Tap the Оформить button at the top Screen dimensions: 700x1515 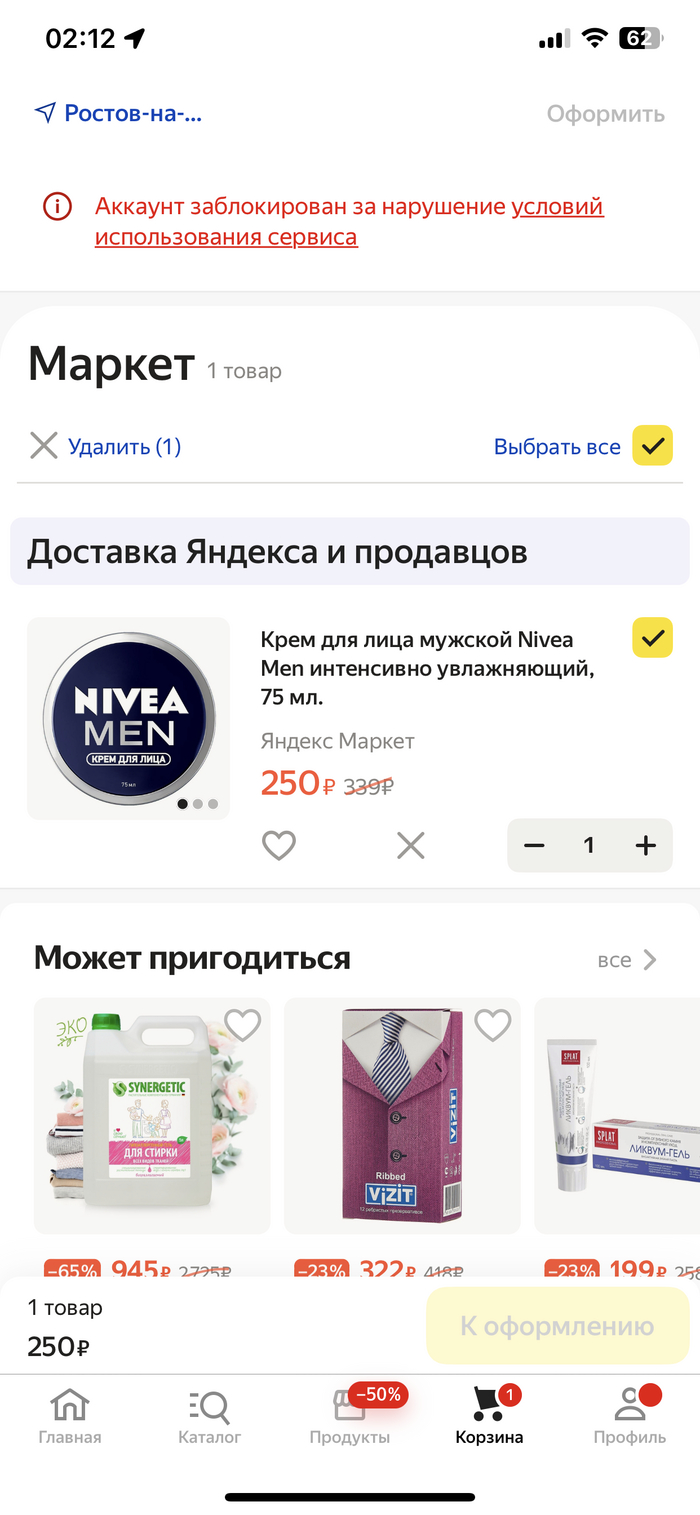(605, 114)
